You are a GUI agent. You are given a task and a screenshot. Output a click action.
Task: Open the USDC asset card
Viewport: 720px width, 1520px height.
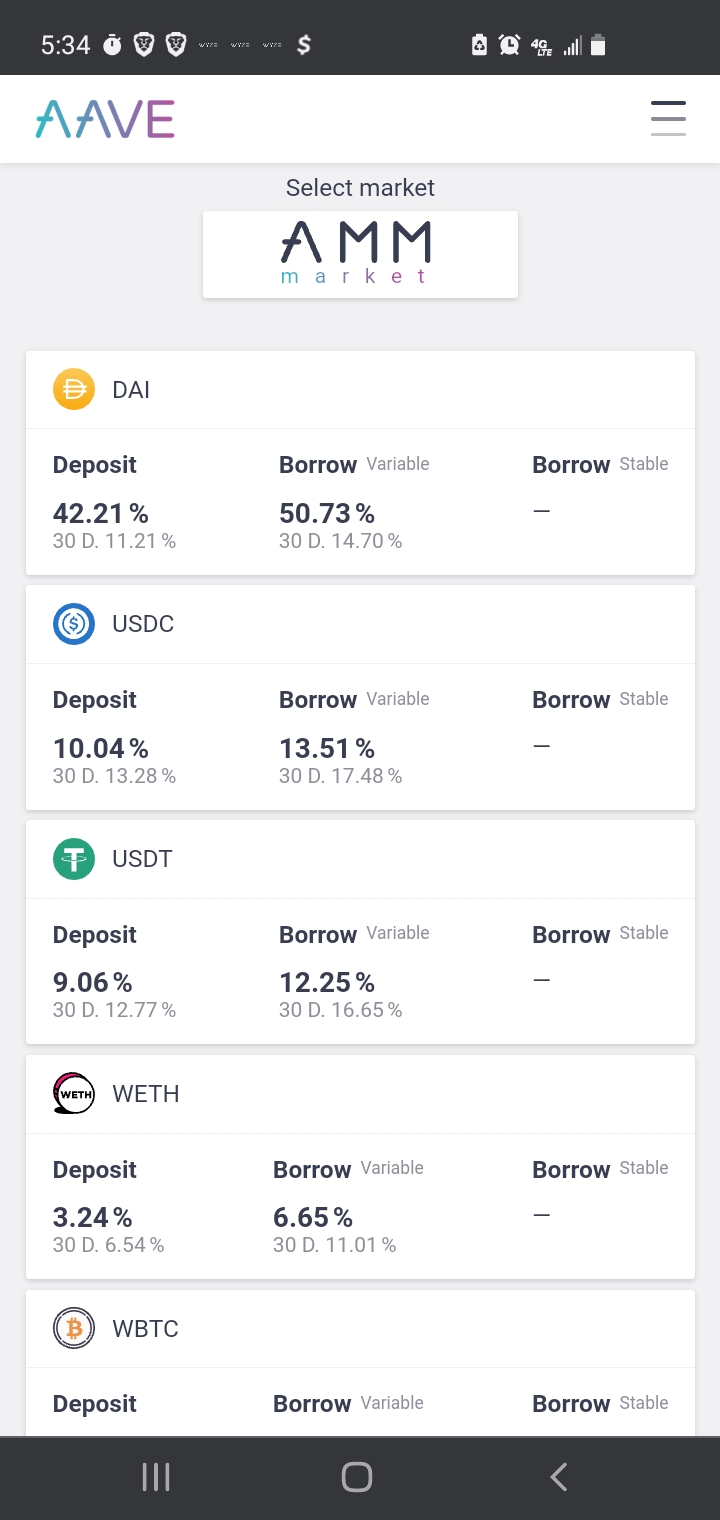pyautogui.click(x=360, y=698)
